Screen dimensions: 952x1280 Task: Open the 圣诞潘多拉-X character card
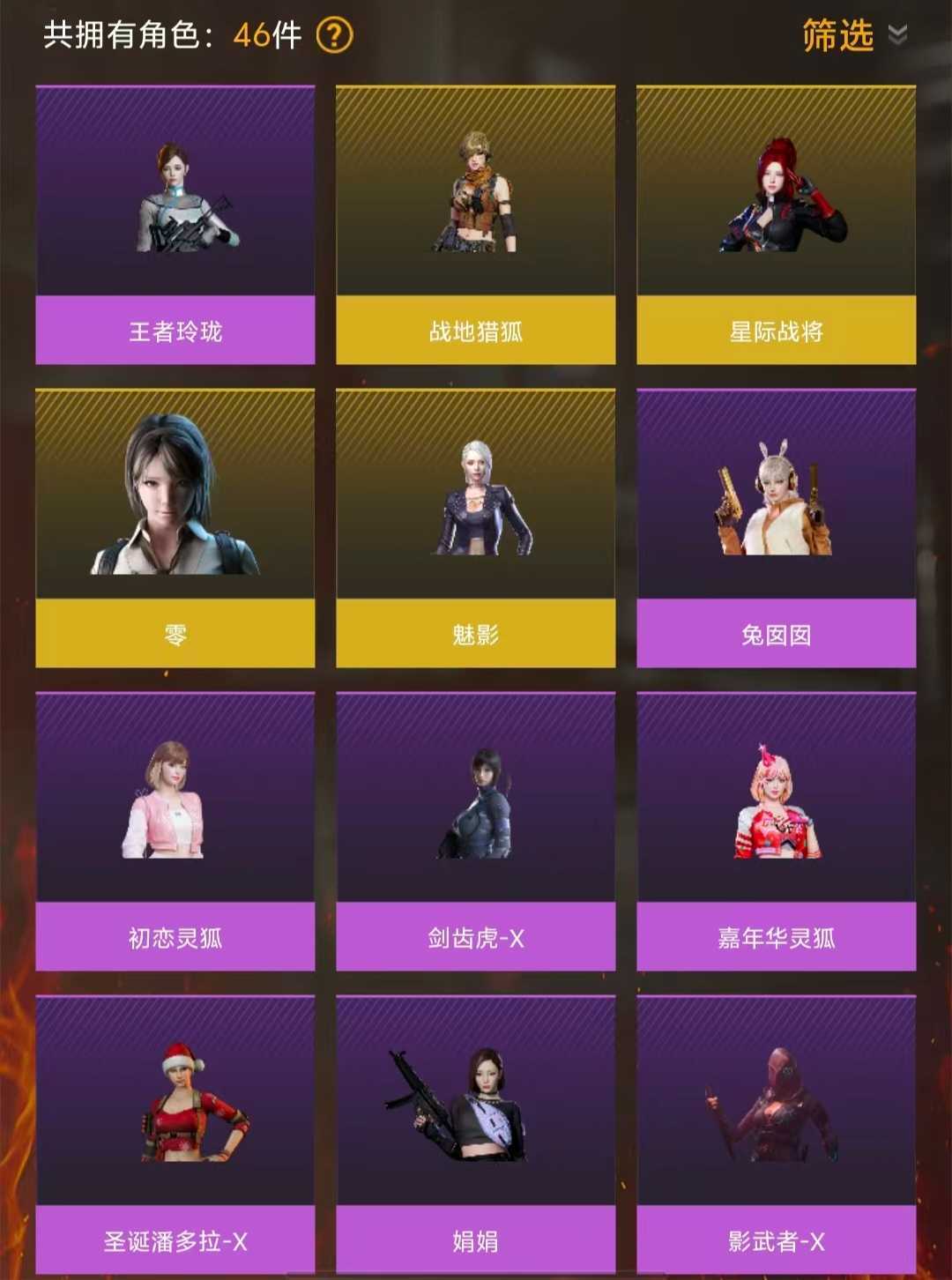[174, 1102]
